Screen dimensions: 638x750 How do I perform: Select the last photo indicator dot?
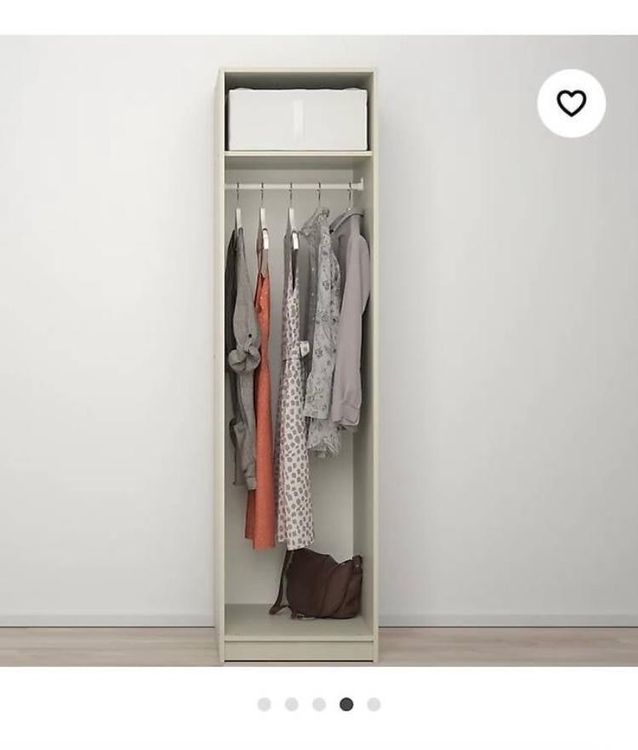click(x=373, y=704)
